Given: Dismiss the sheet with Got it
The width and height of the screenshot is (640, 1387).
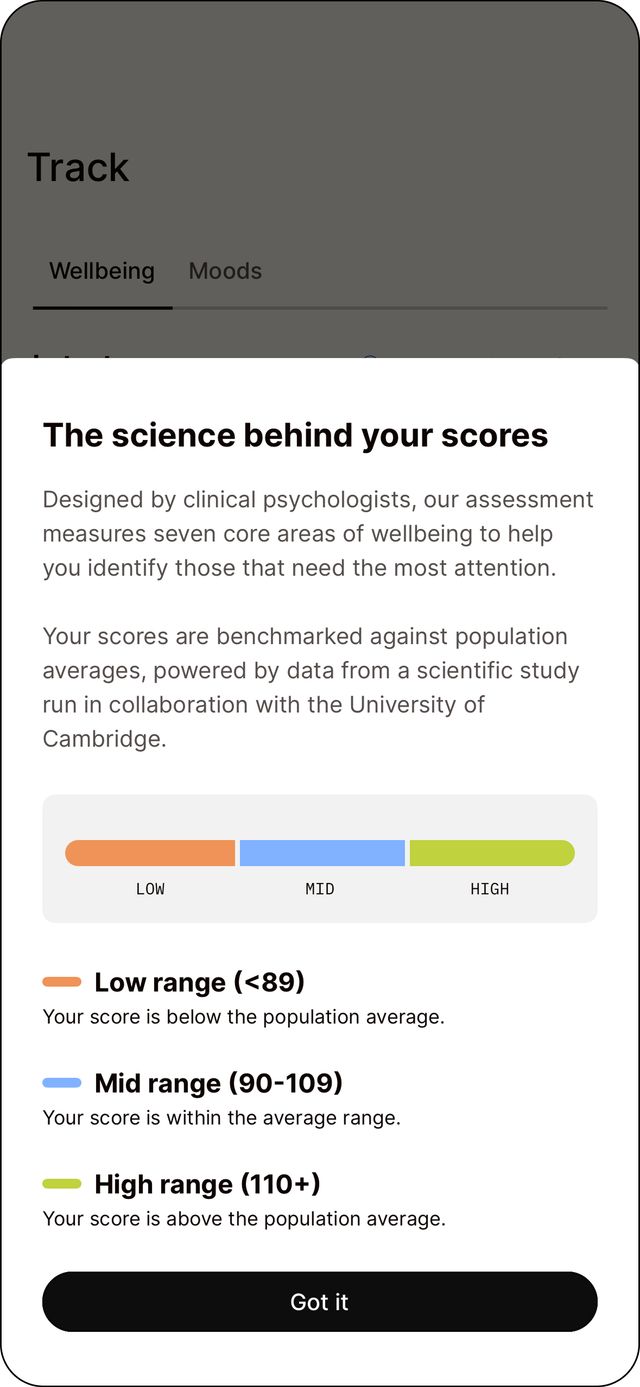Looking at the screenshot, I should (320, 1301).
